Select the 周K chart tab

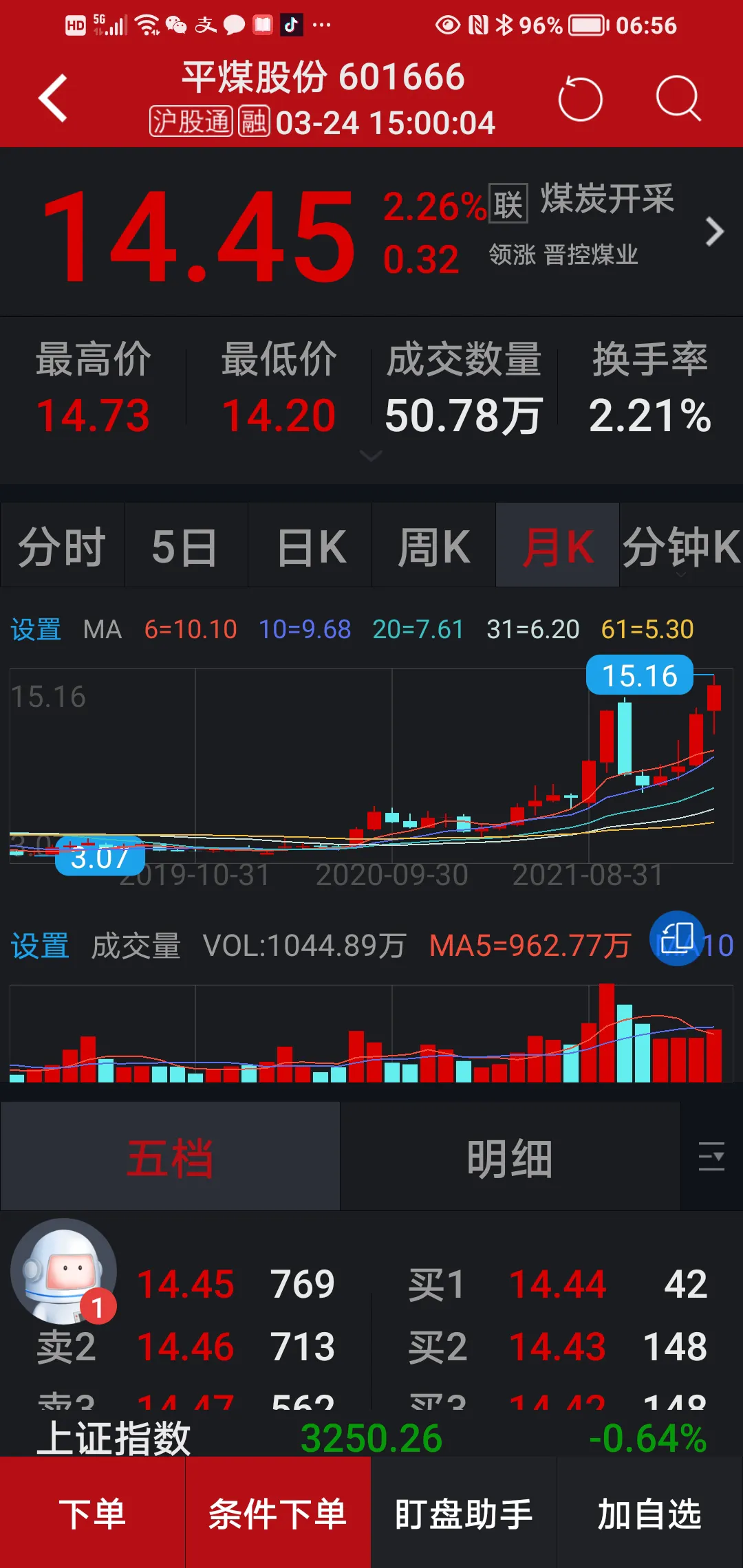tap(433, 547)
